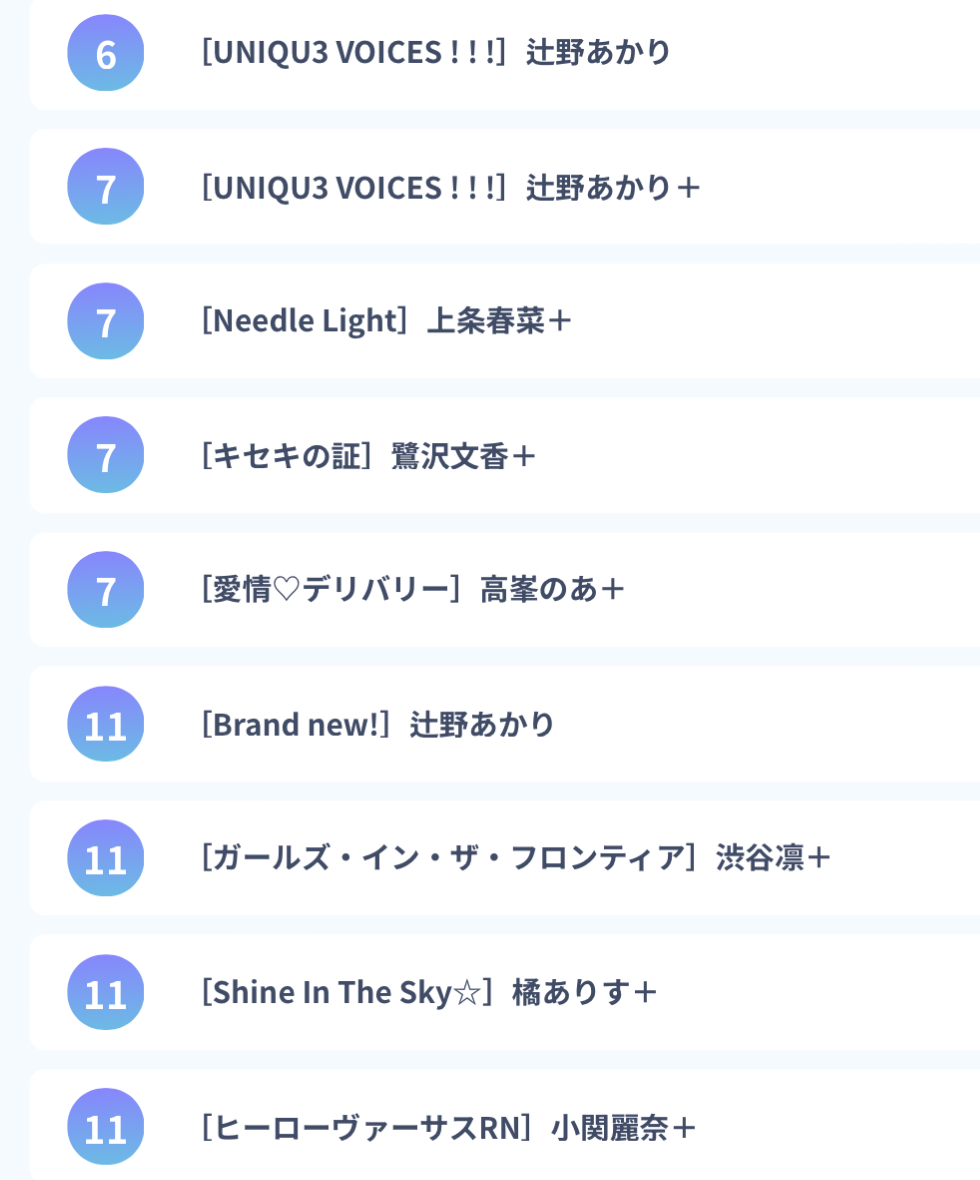Open [Needle Light] 上条春菜＋ entry
This screenshot has height=1180, width=980.
coord(386,321)
